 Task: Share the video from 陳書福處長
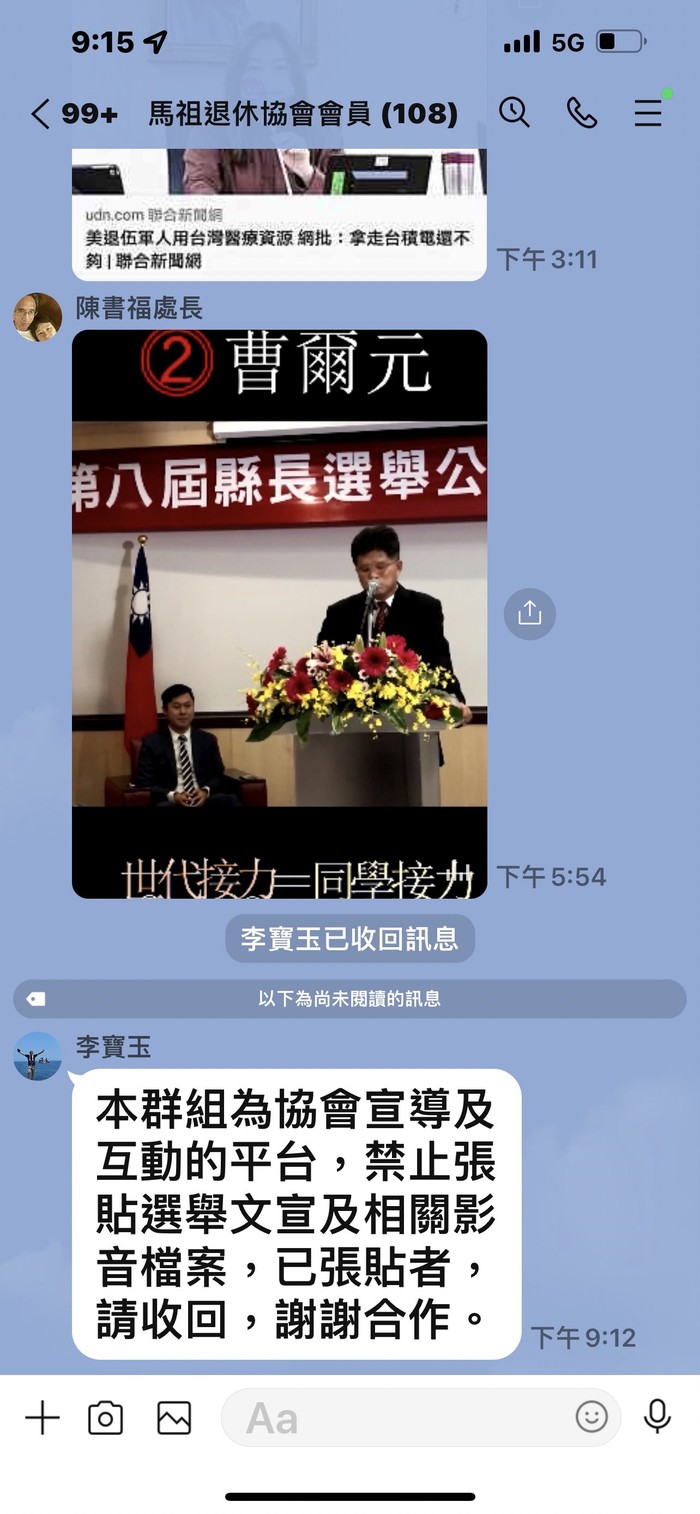[x=529, y=613]
